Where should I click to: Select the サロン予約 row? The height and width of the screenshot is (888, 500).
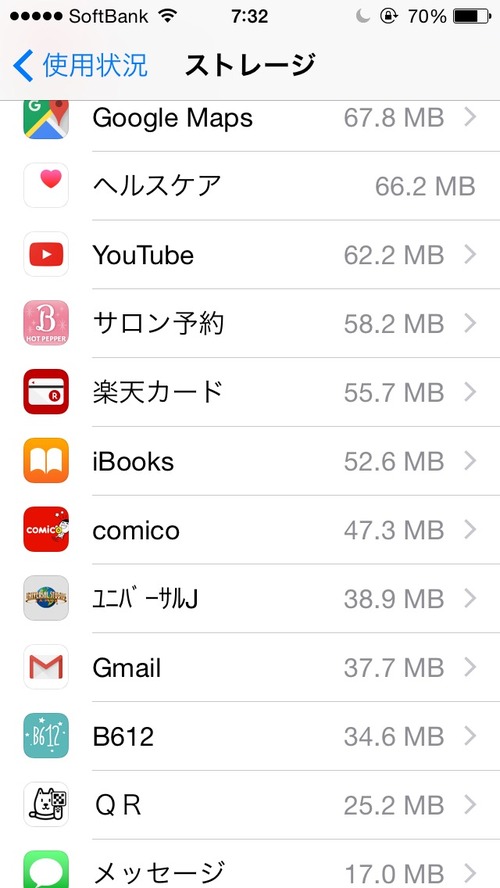(250, 323)
